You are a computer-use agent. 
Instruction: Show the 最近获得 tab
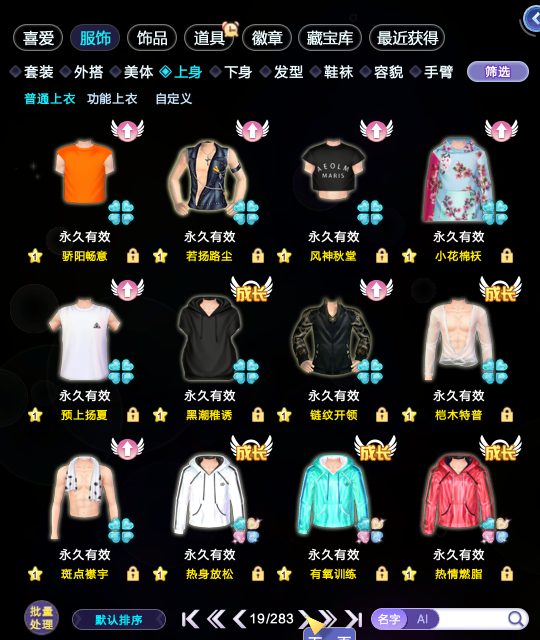[407, 38]
